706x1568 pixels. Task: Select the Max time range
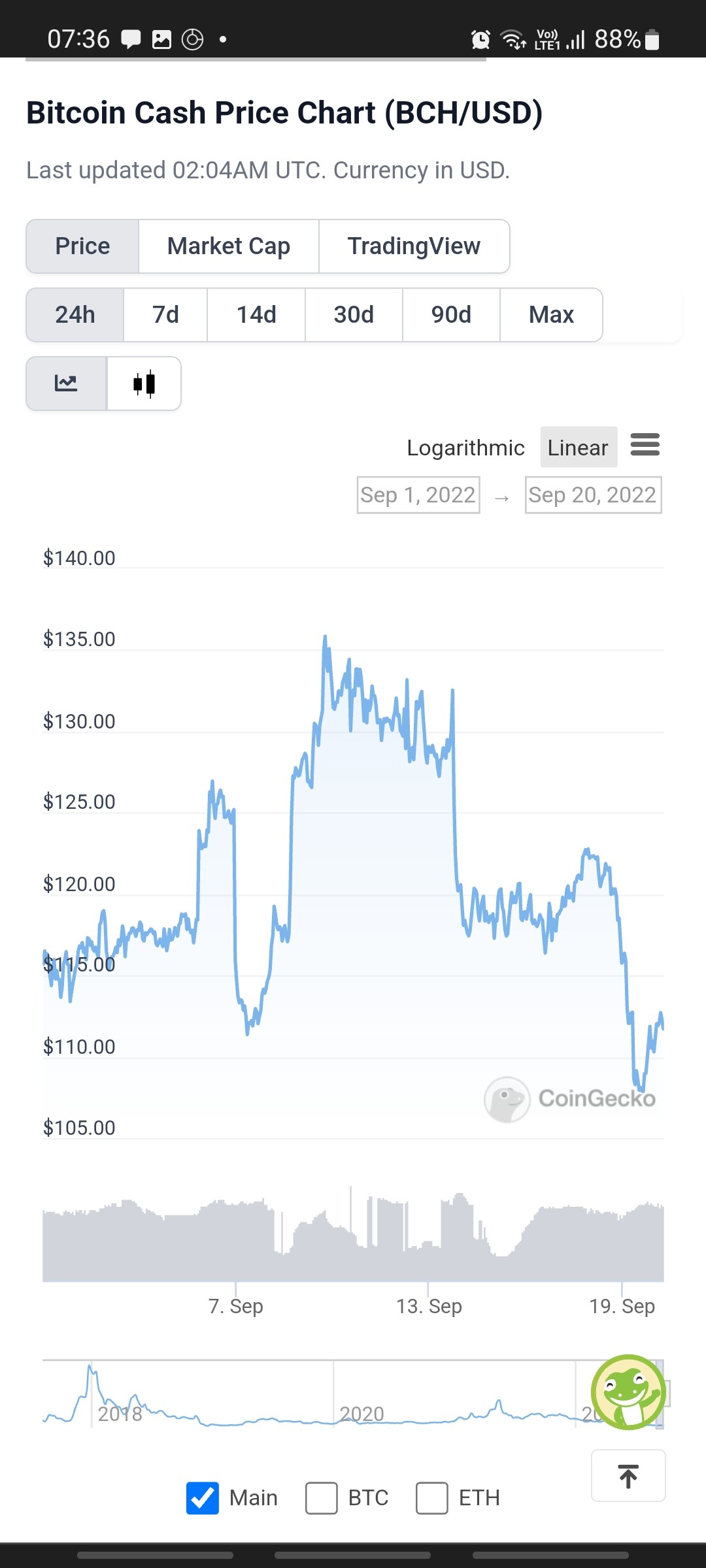tap(551, 315)
